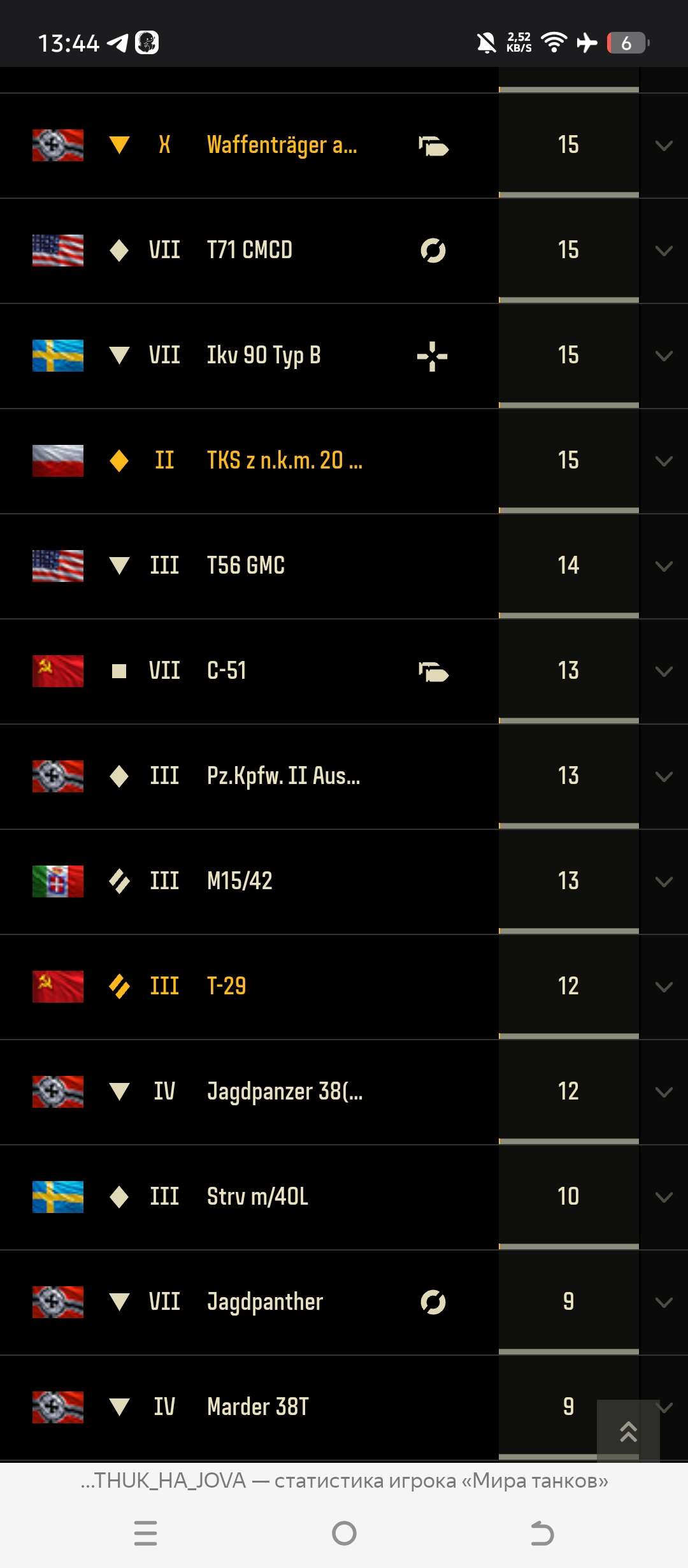Click the autoreloader icon next to T71 CMCD
This screenshot has height=1568, width=688.
pos(433,250)
